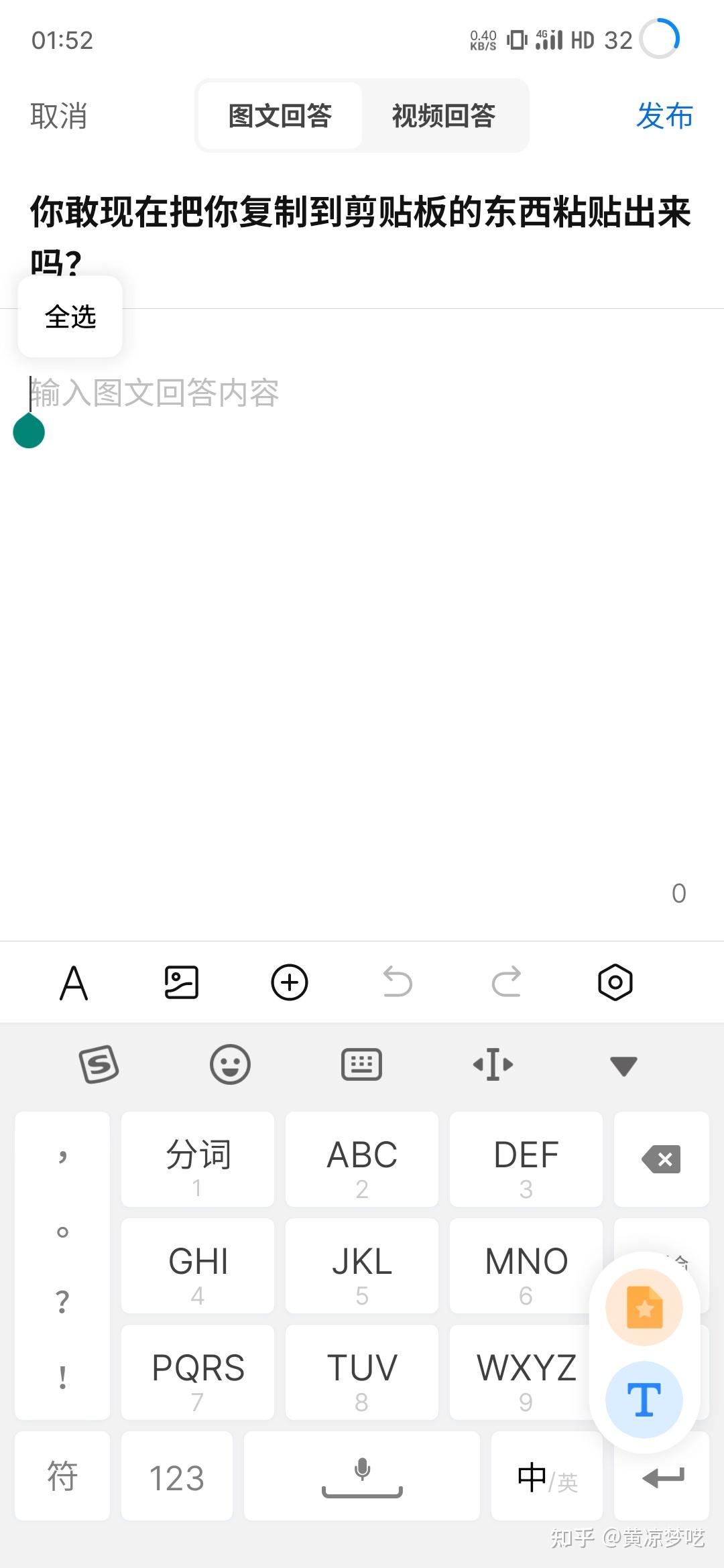724x1568 pixels.
Task: Open the Sogou keyboard logo menu
Action: pyautogui.click(x=99, y=1064)
